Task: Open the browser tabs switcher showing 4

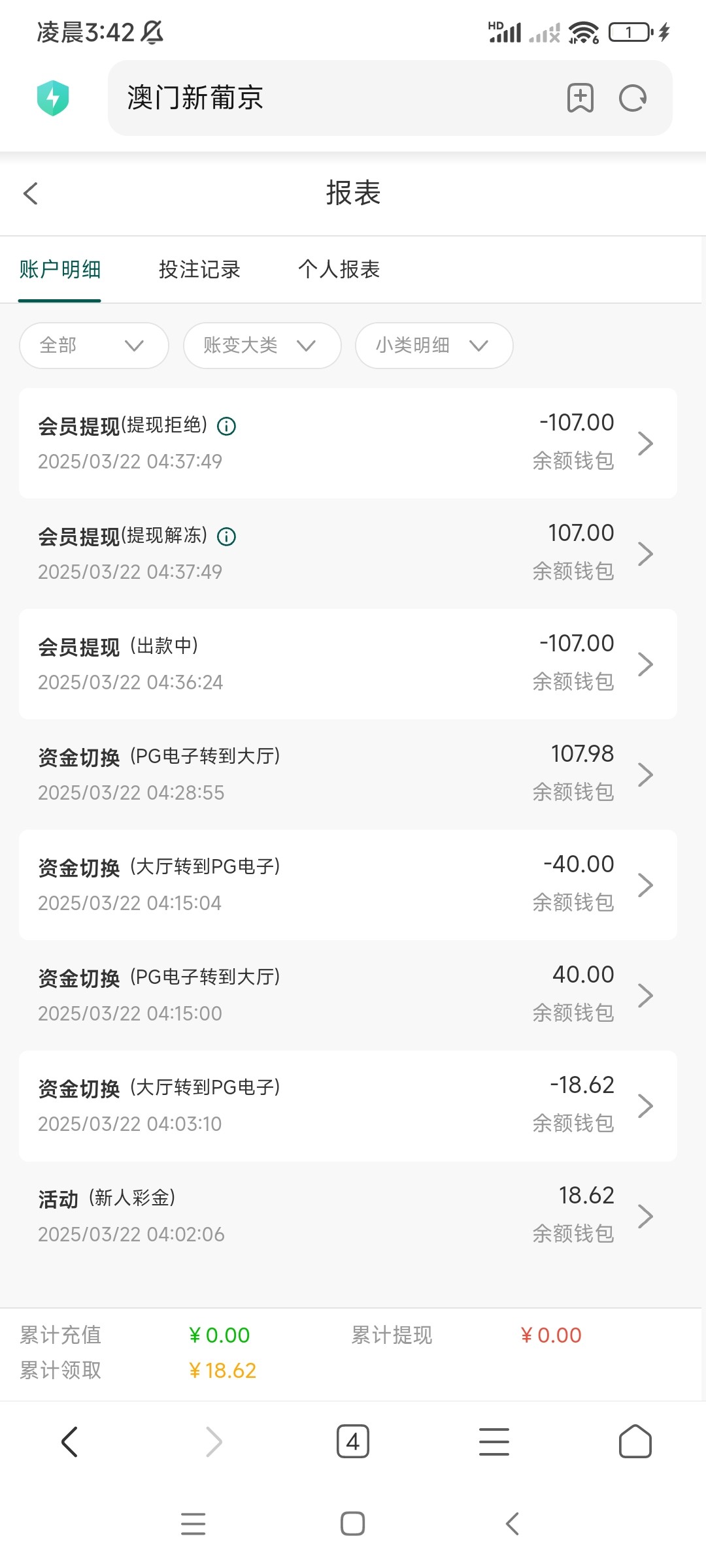Action: coord(353,1441)
